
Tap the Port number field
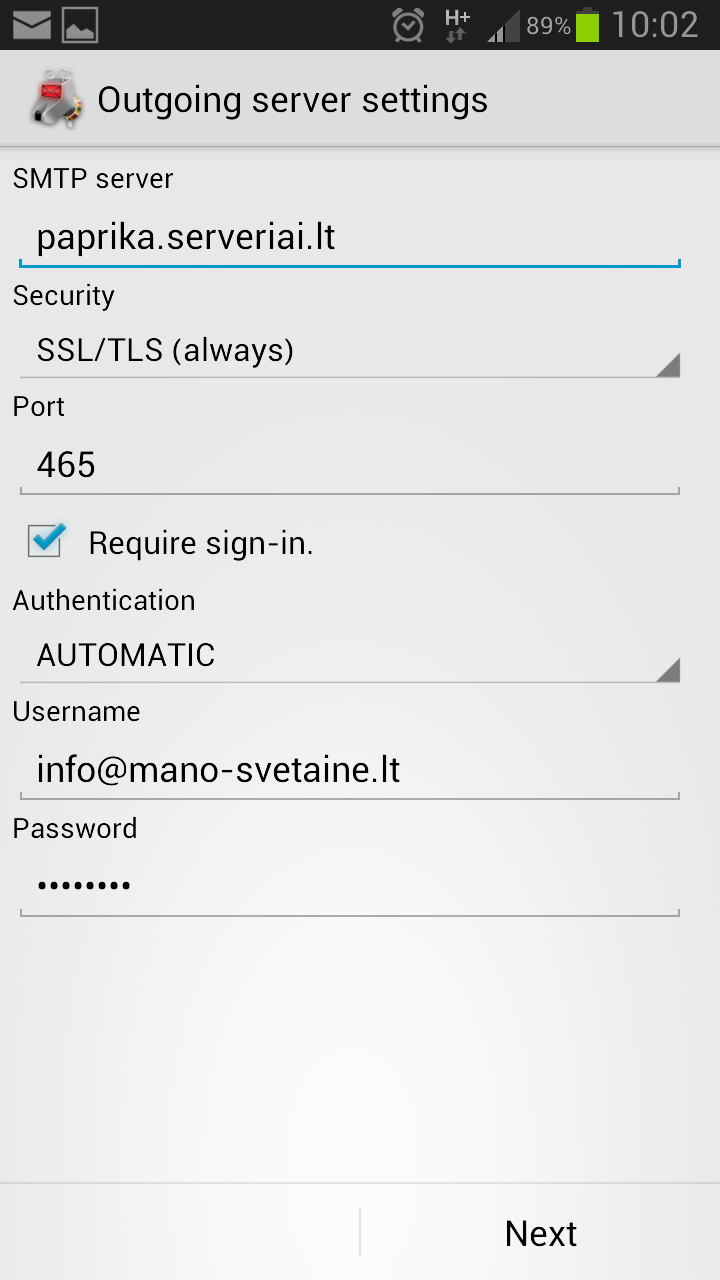350,465
